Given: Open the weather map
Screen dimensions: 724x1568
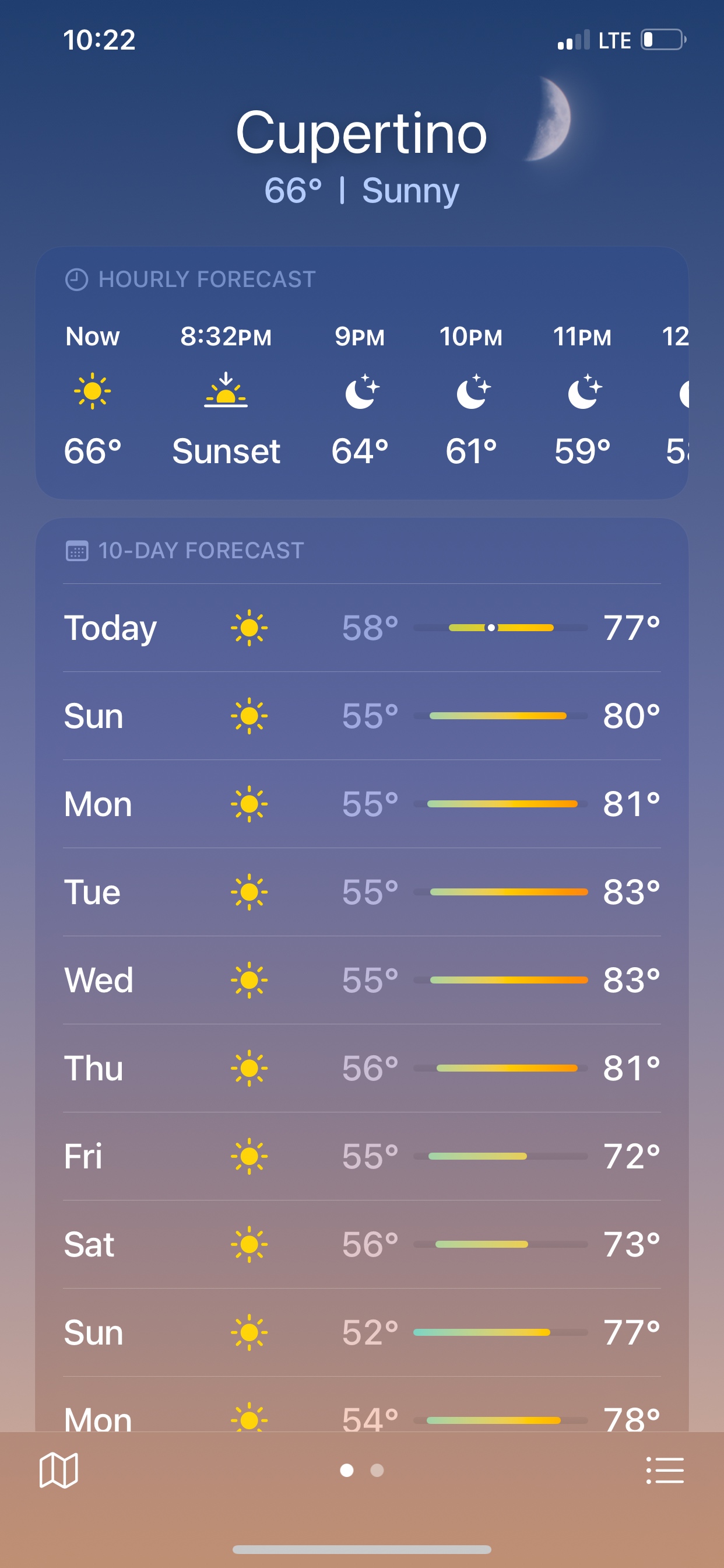Looking at the screenshot, I should tap(58, 1470).
